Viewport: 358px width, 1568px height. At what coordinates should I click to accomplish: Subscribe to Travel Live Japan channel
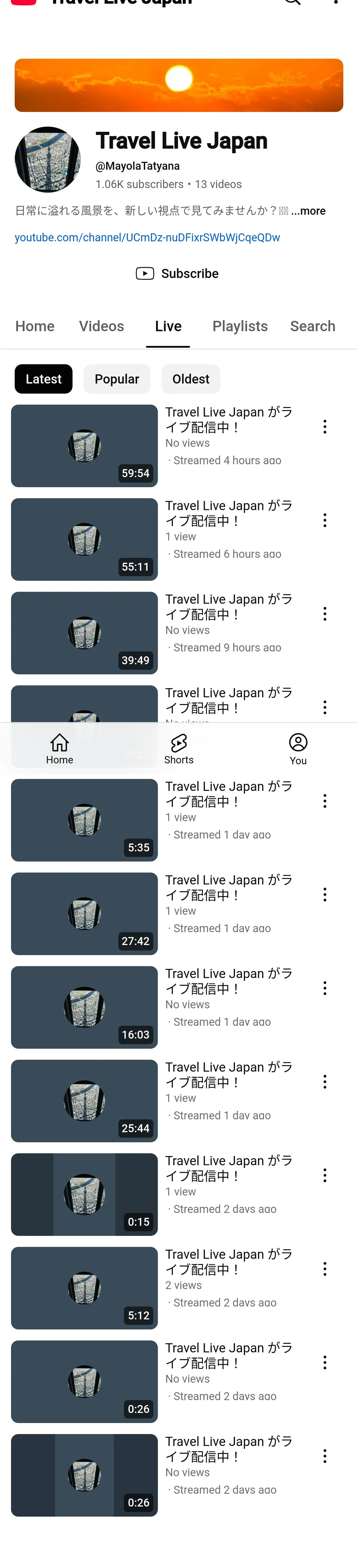(x=177, y=273)
